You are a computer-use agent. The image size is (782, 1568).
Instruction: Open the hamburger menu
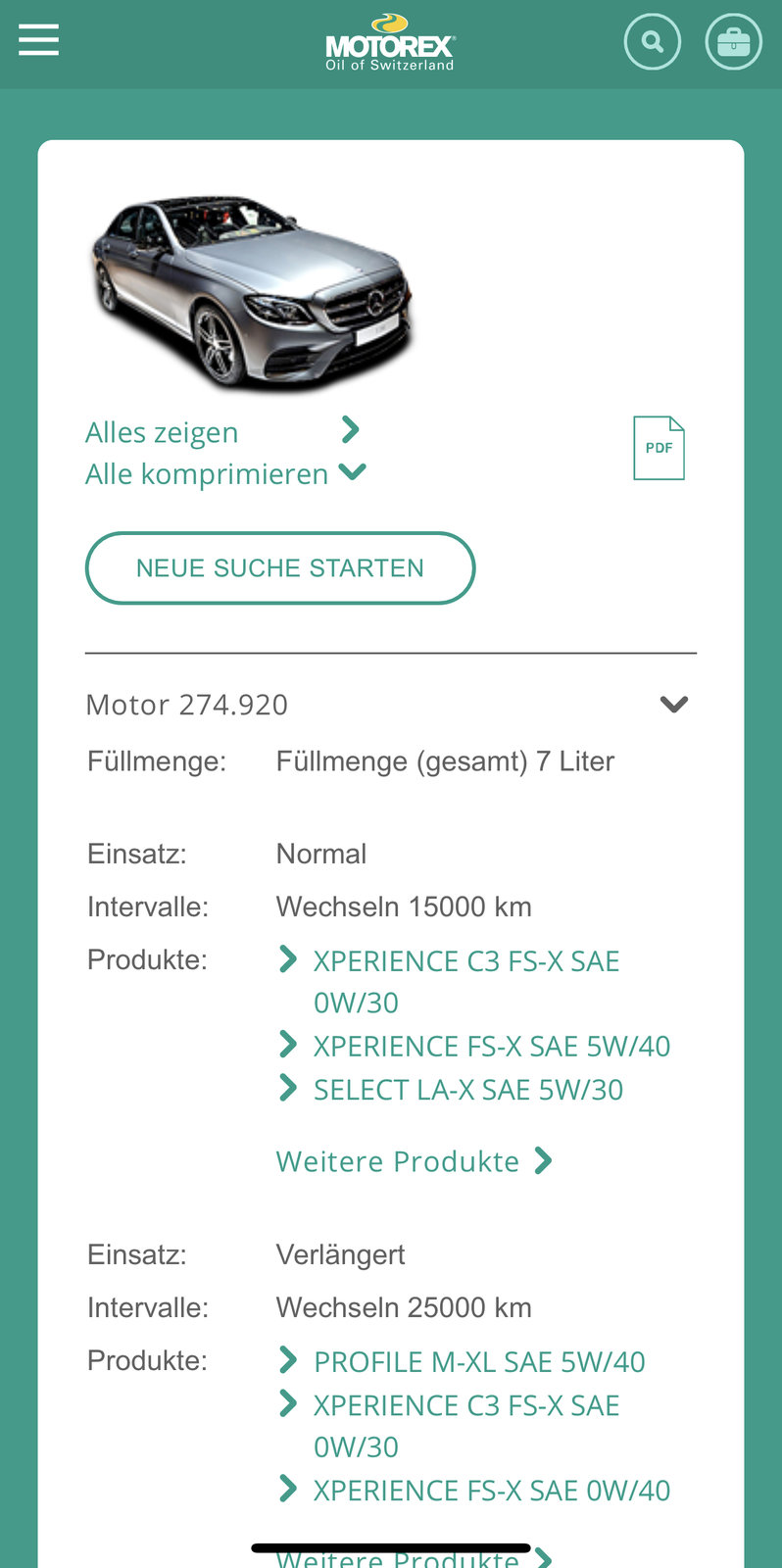click(x=38, y=40)
